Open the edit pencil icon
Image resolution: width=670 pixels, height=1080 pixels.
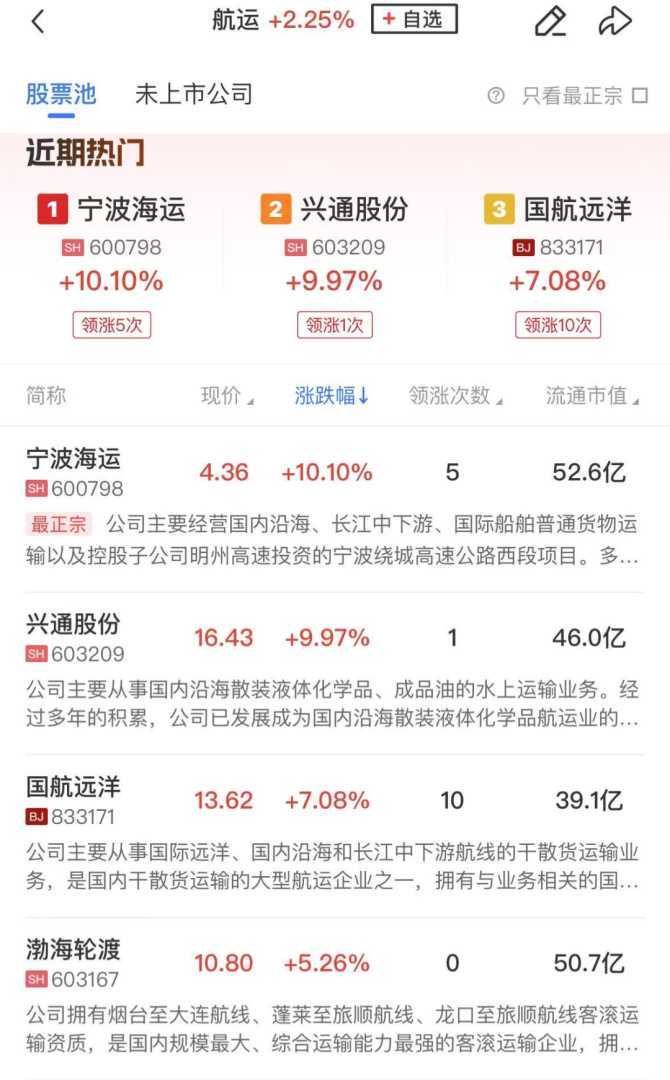[x=550, y=21]
